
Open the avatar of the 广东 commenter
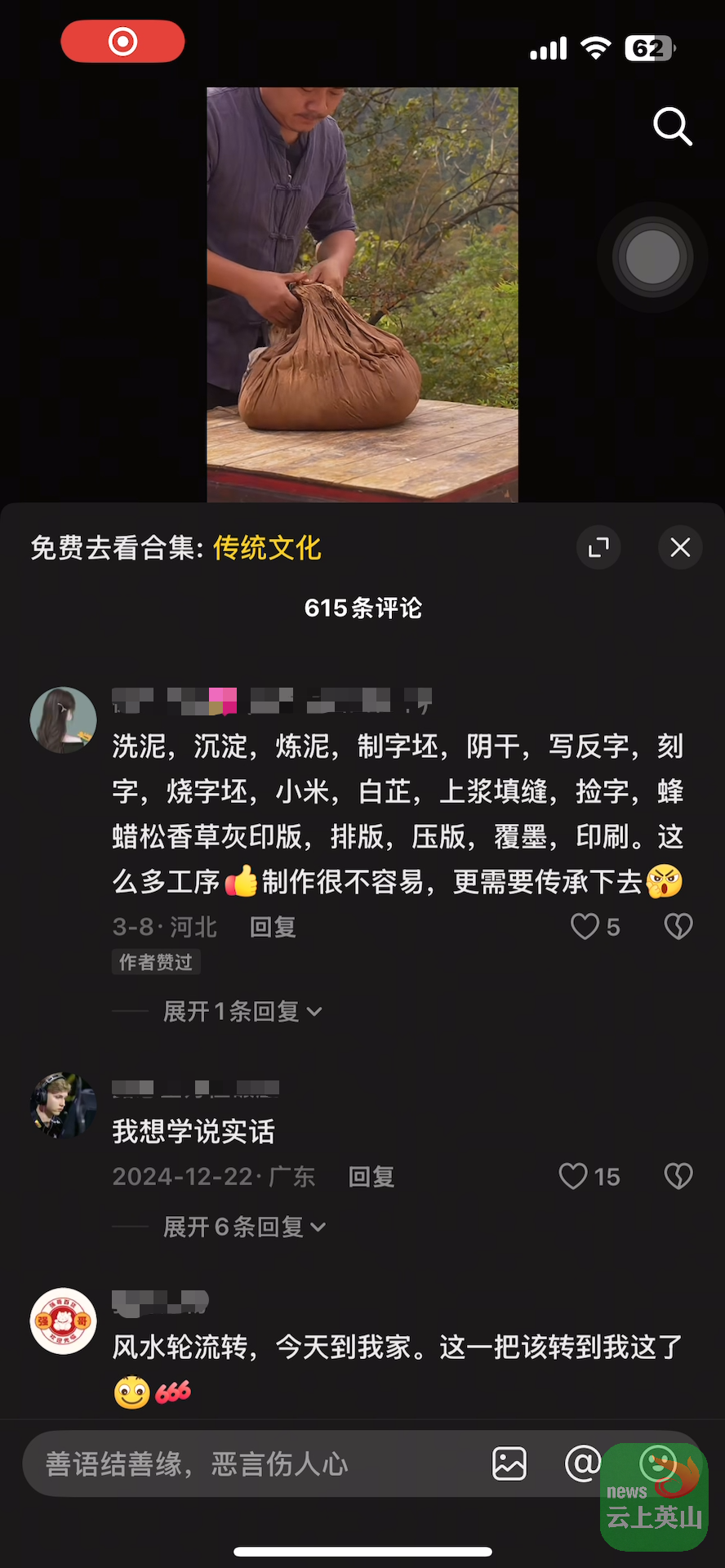coord(64,1106)
